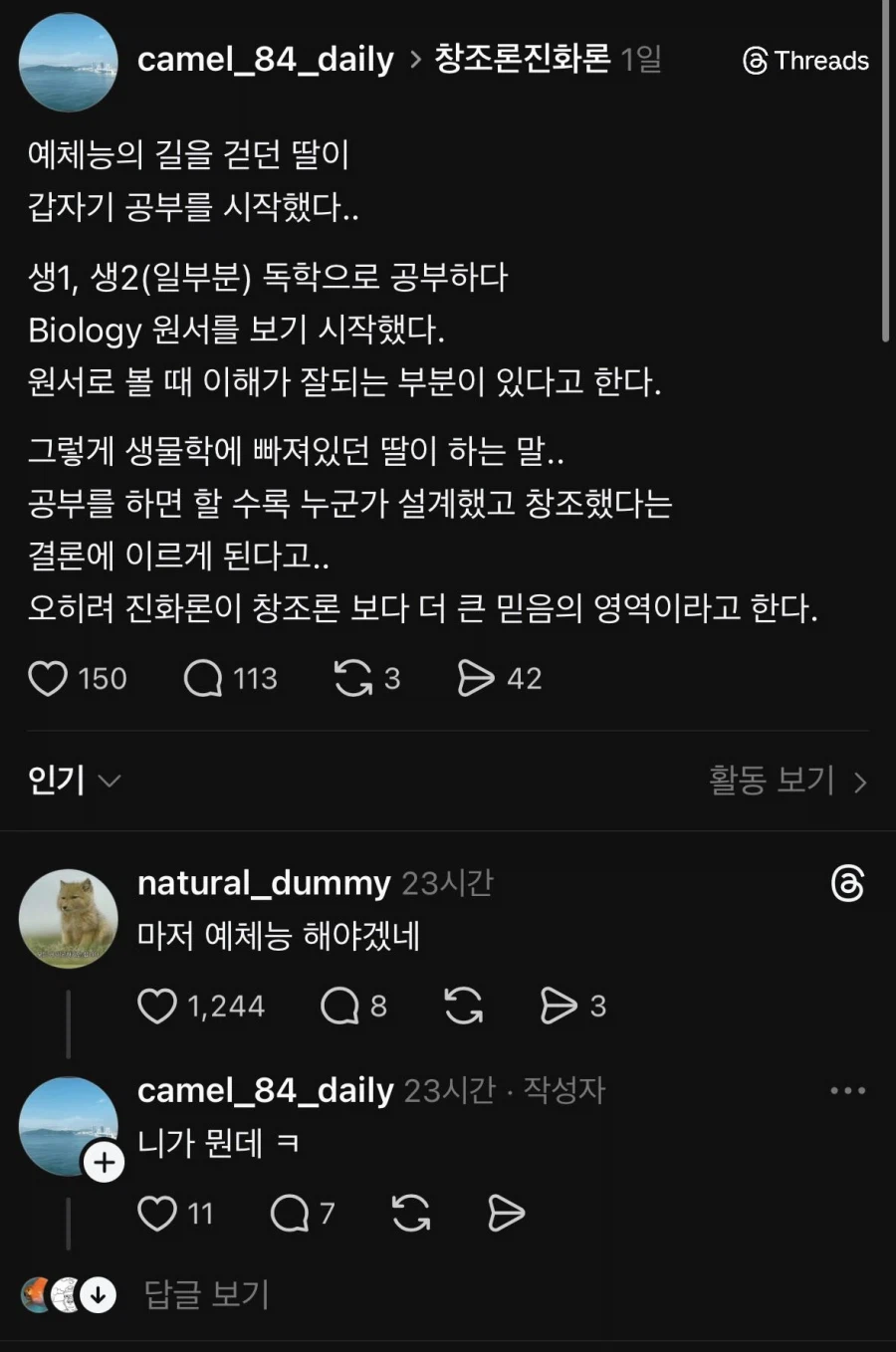Reply to natural_dummy's comment
The image size is (896, 1352).
pos(338,1007)
